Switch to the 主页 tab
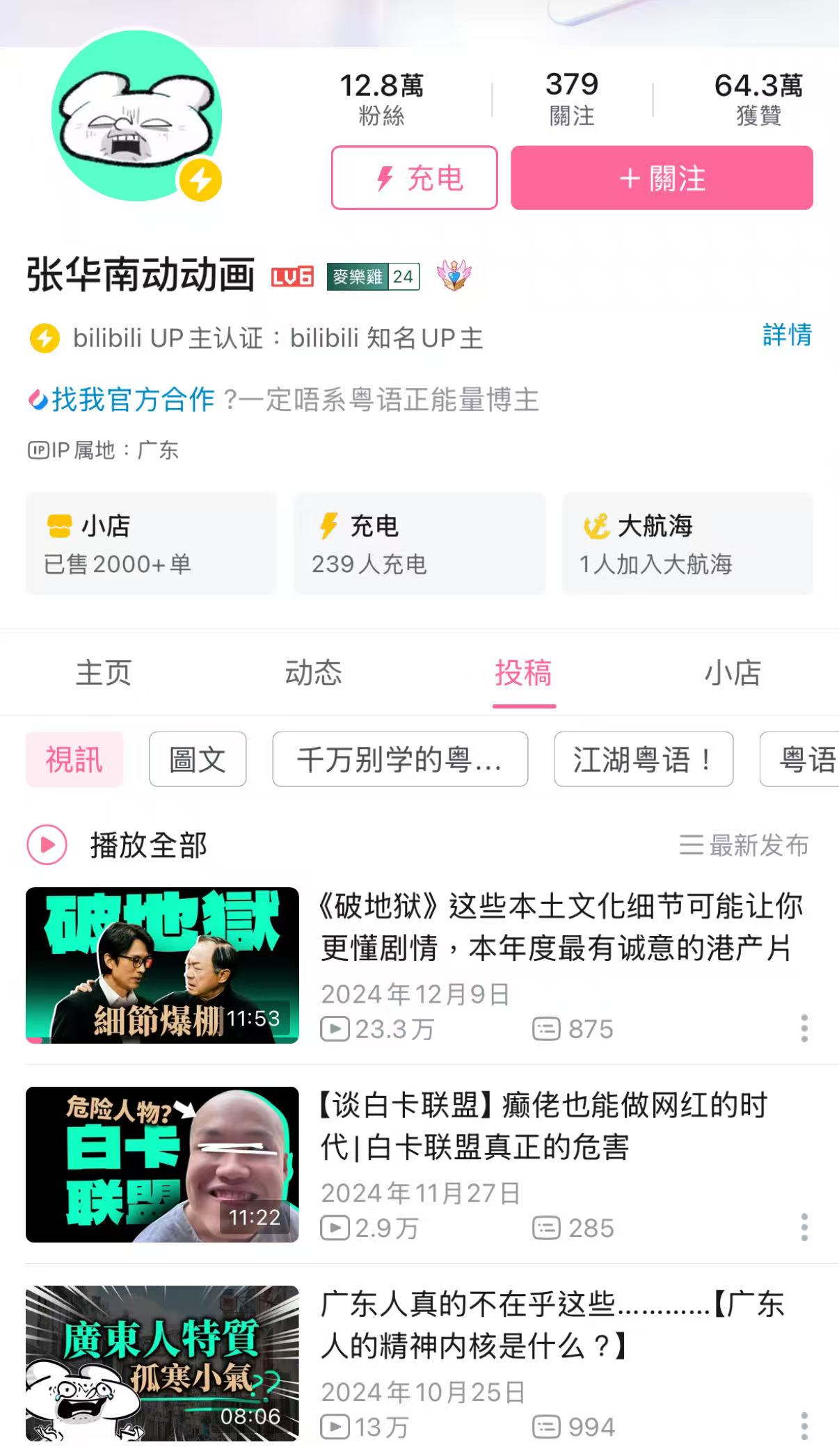The image size is (839, 1456). tap(104, 673)
